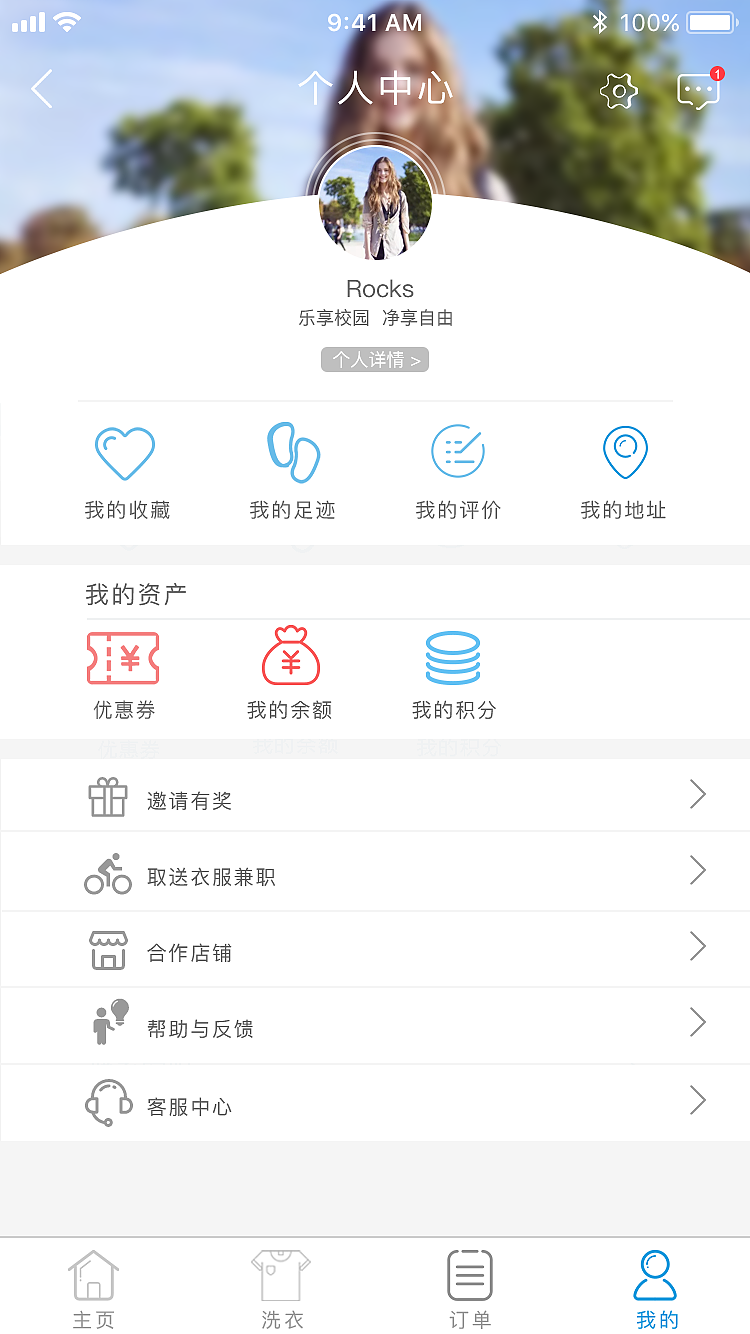Check 我的余额 money bag icon
The height and width of the screenshot is (1334, 750).
(289, 655)
